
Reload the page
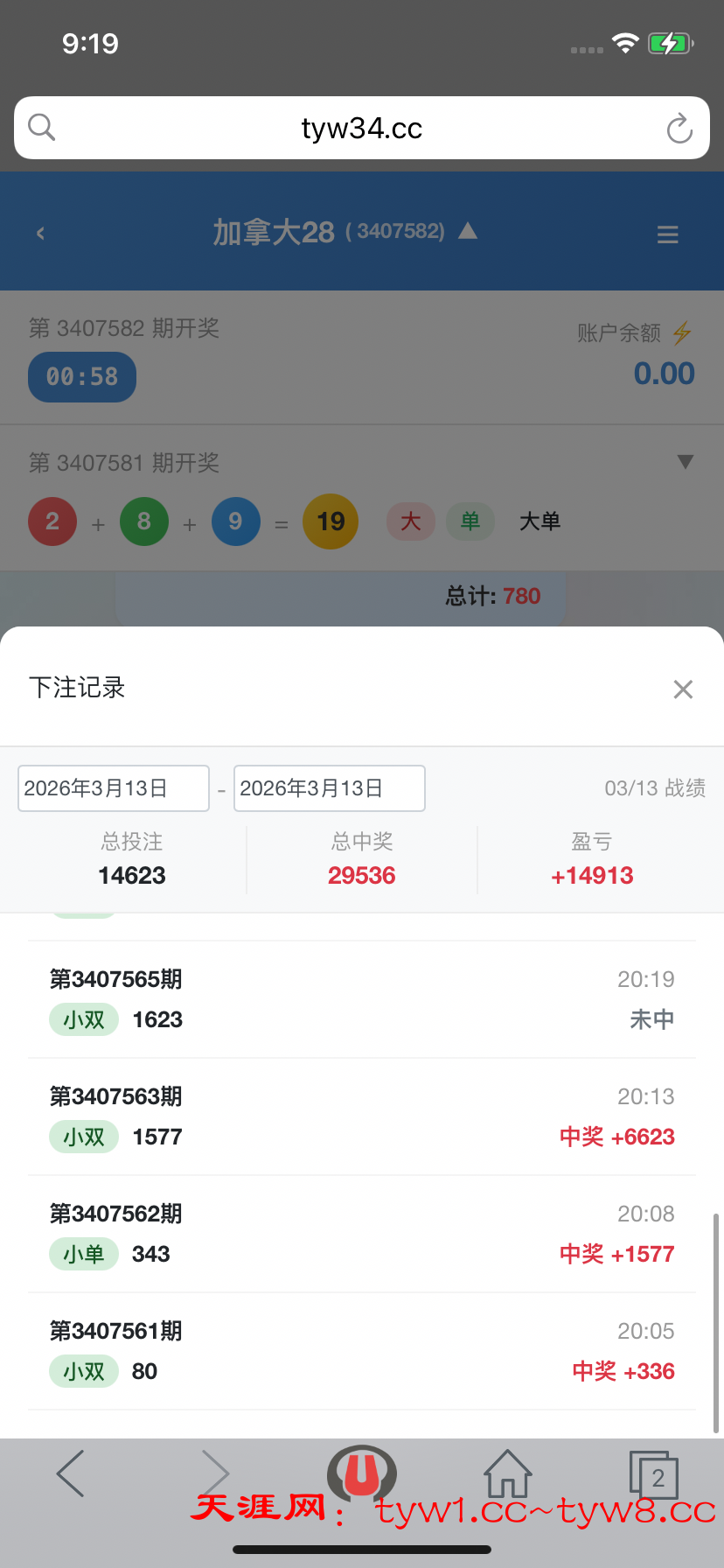click(x=679, y=129)
